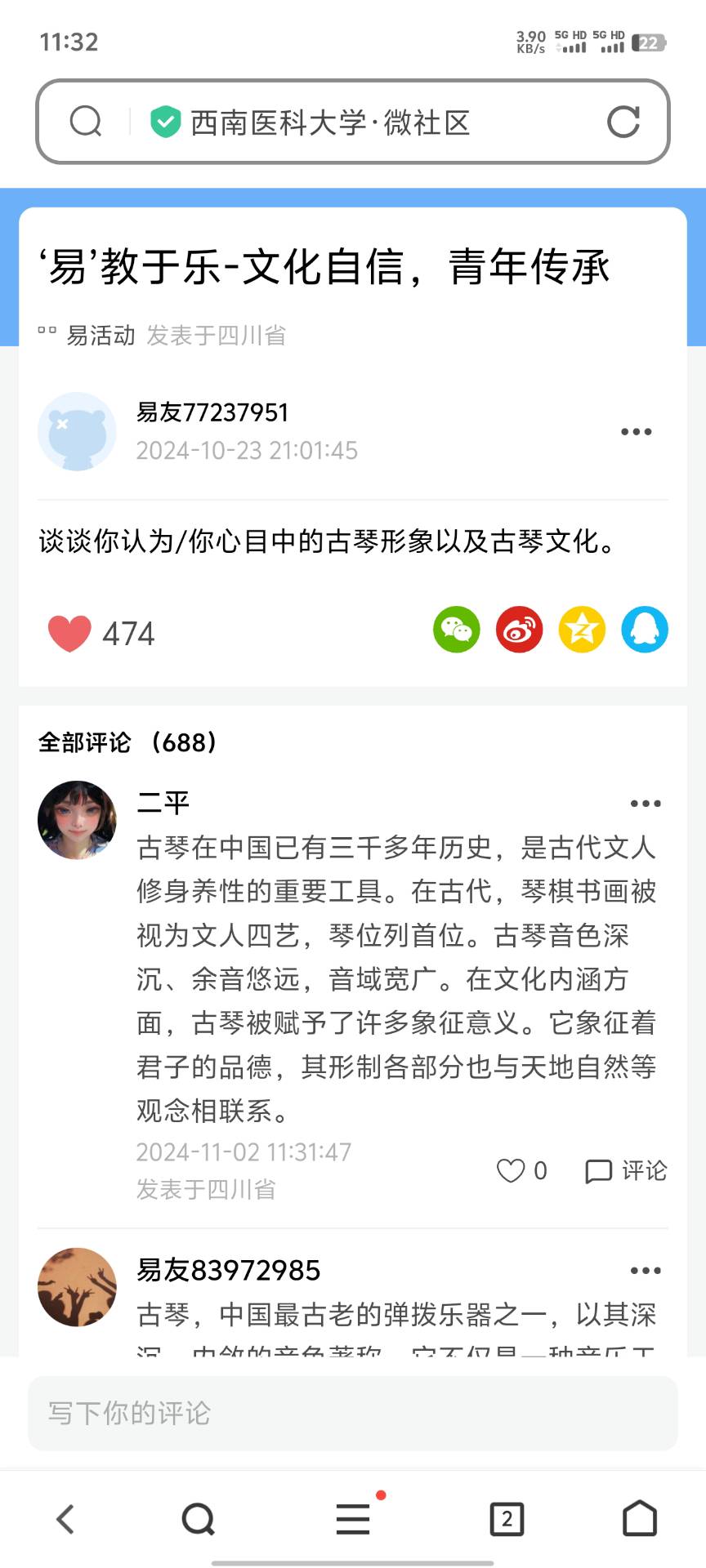Go back using the browser back arrow
The width and height of the screenshot is (706, 1568).
coord(65,1519)
